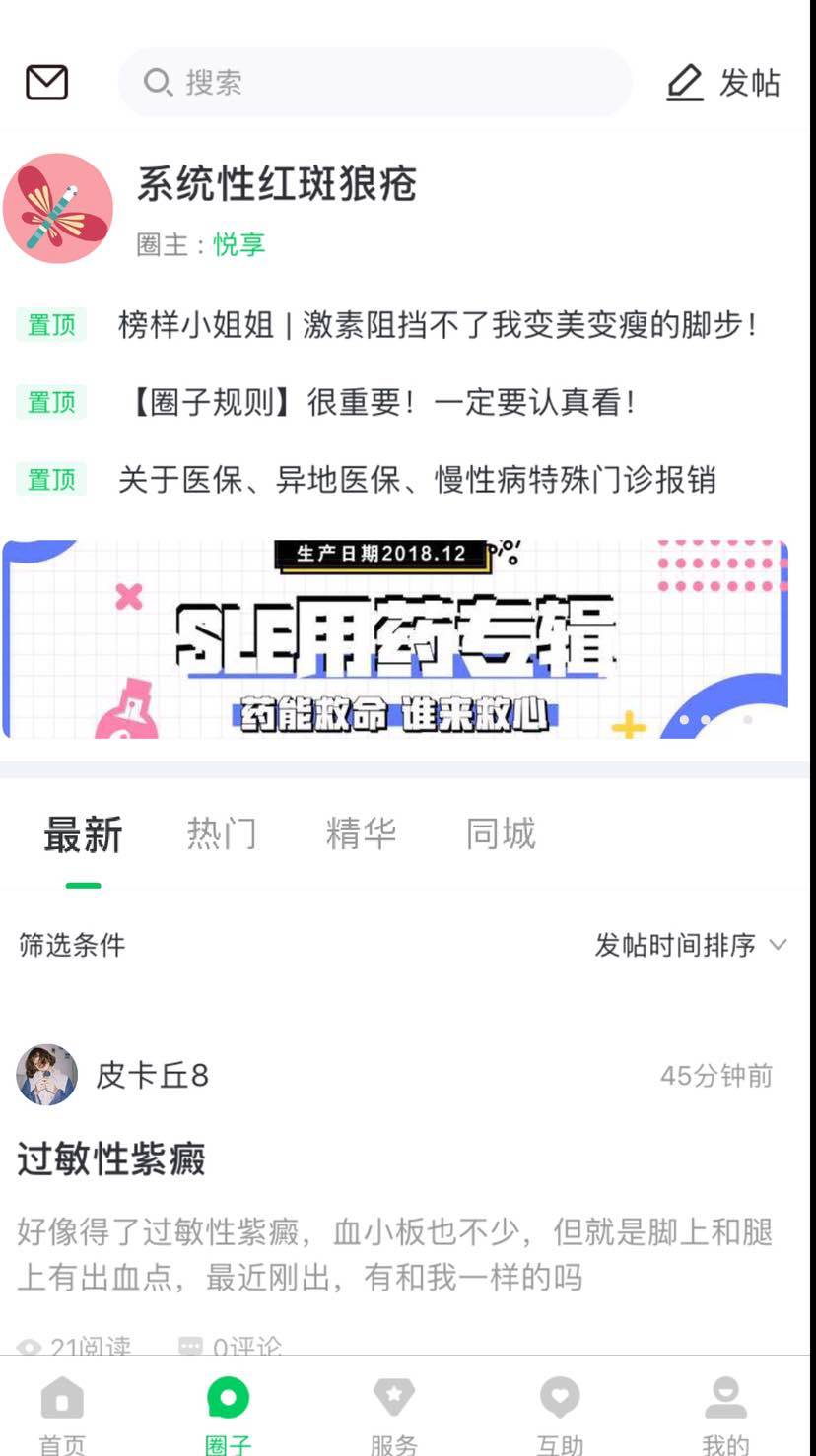Switch to the 热门 tab
816x1456 pixels.
pos(222,834)
